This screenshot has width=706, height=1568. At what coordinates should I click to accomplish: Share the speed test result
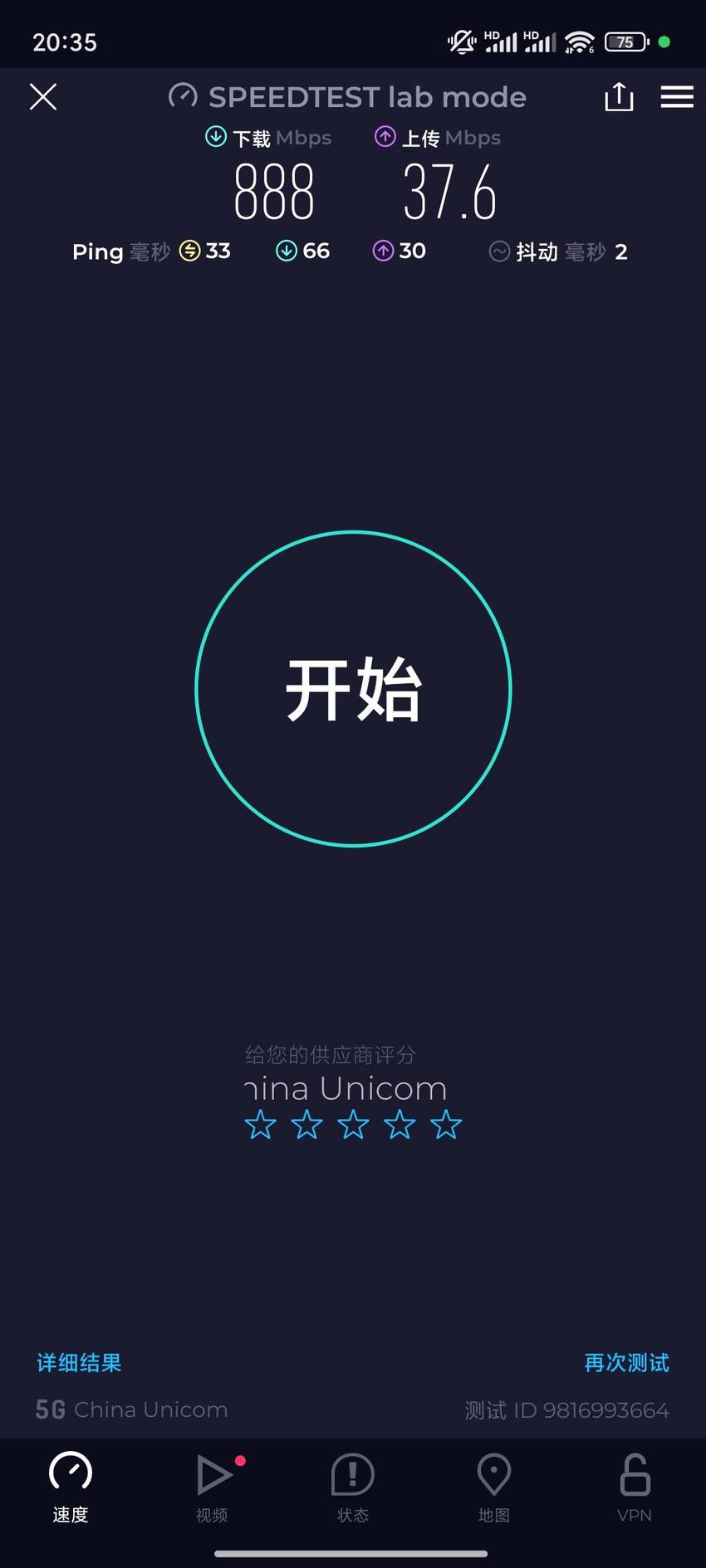(619, 97)
